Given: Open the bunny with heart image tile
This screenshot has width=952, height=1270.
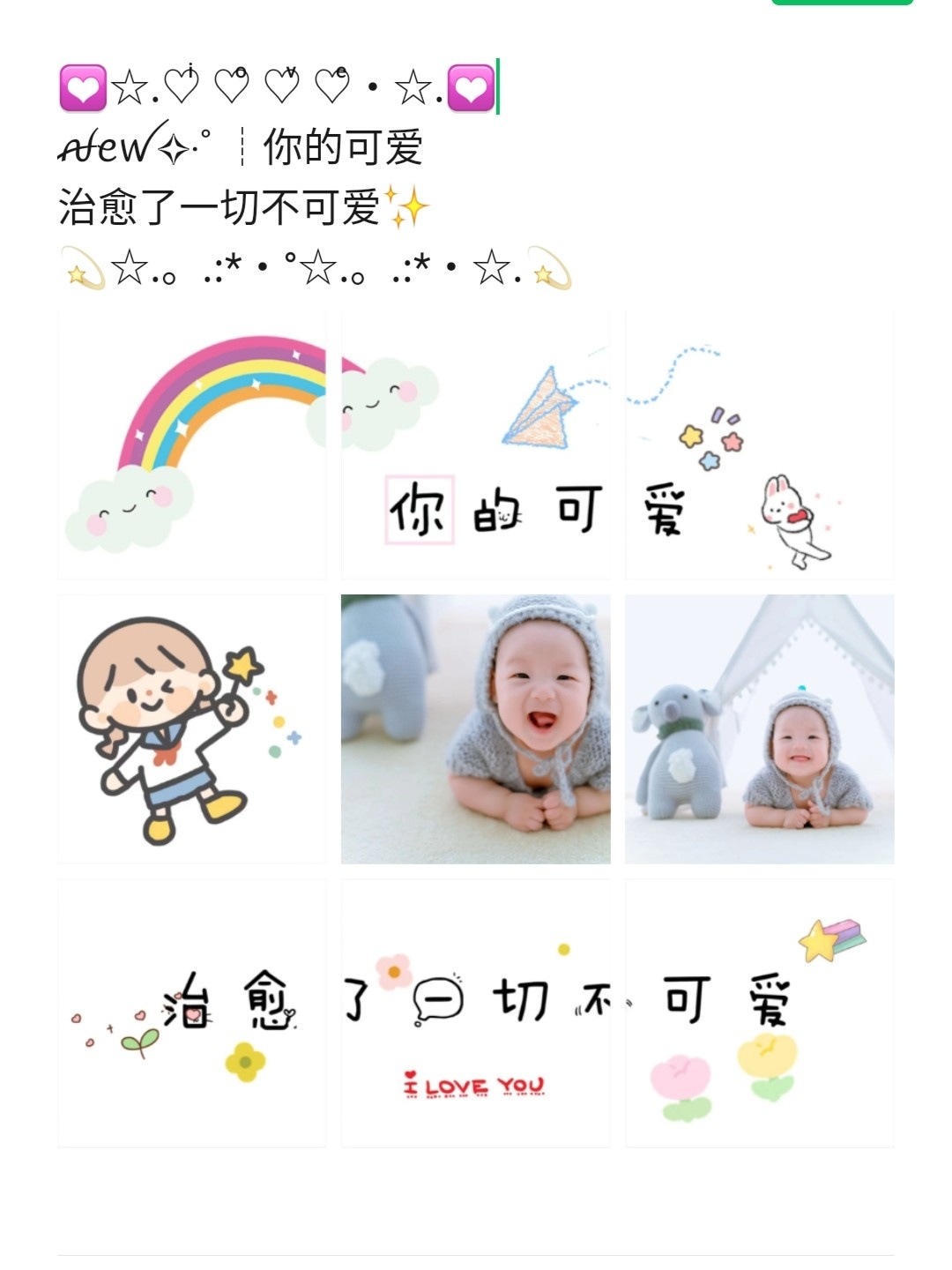Looking at the screenshot, I should point(760,444).
